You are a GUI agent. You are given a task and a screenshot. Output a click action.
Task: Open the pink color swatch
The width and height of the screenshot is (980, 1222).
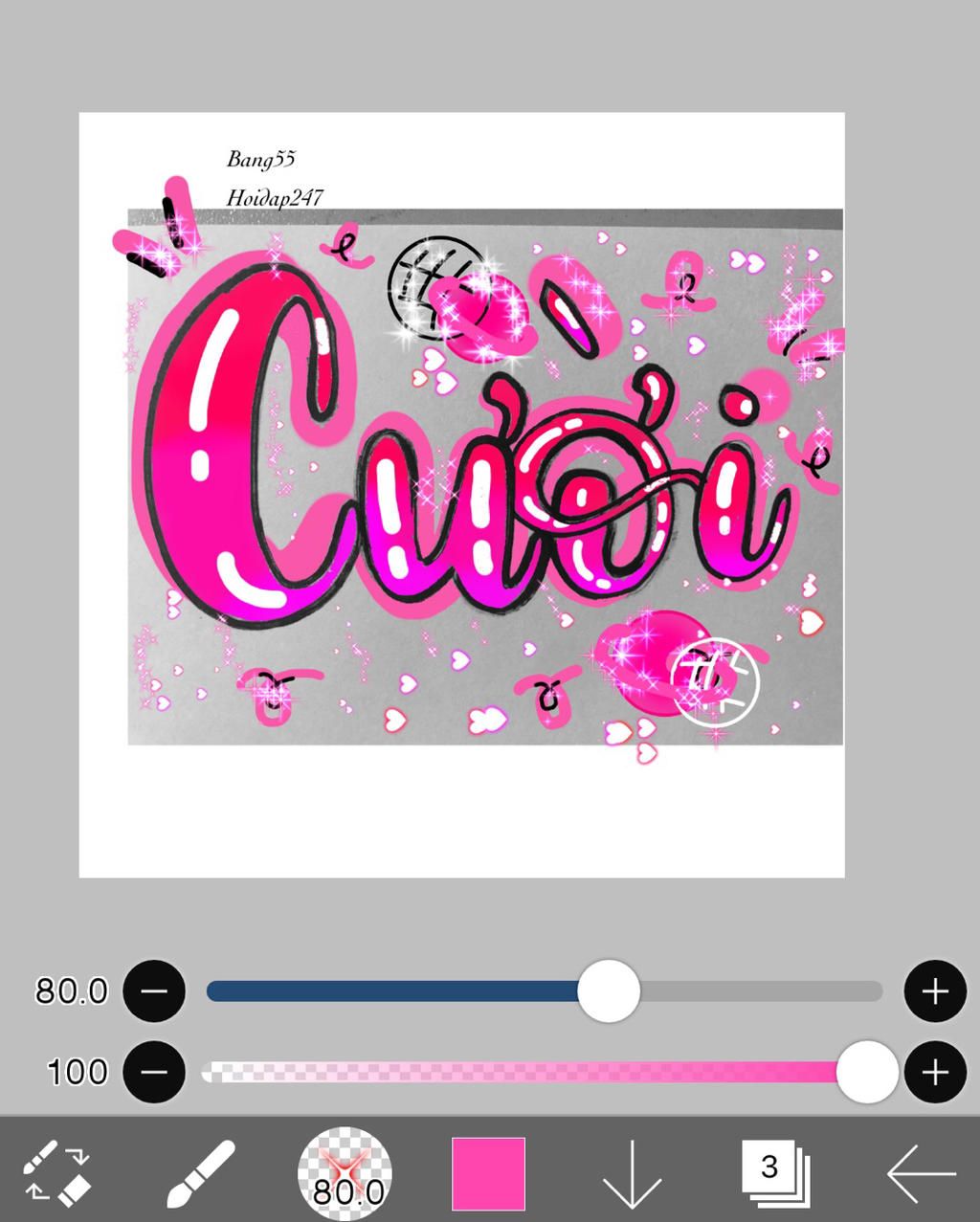(x=488, y=1173)
